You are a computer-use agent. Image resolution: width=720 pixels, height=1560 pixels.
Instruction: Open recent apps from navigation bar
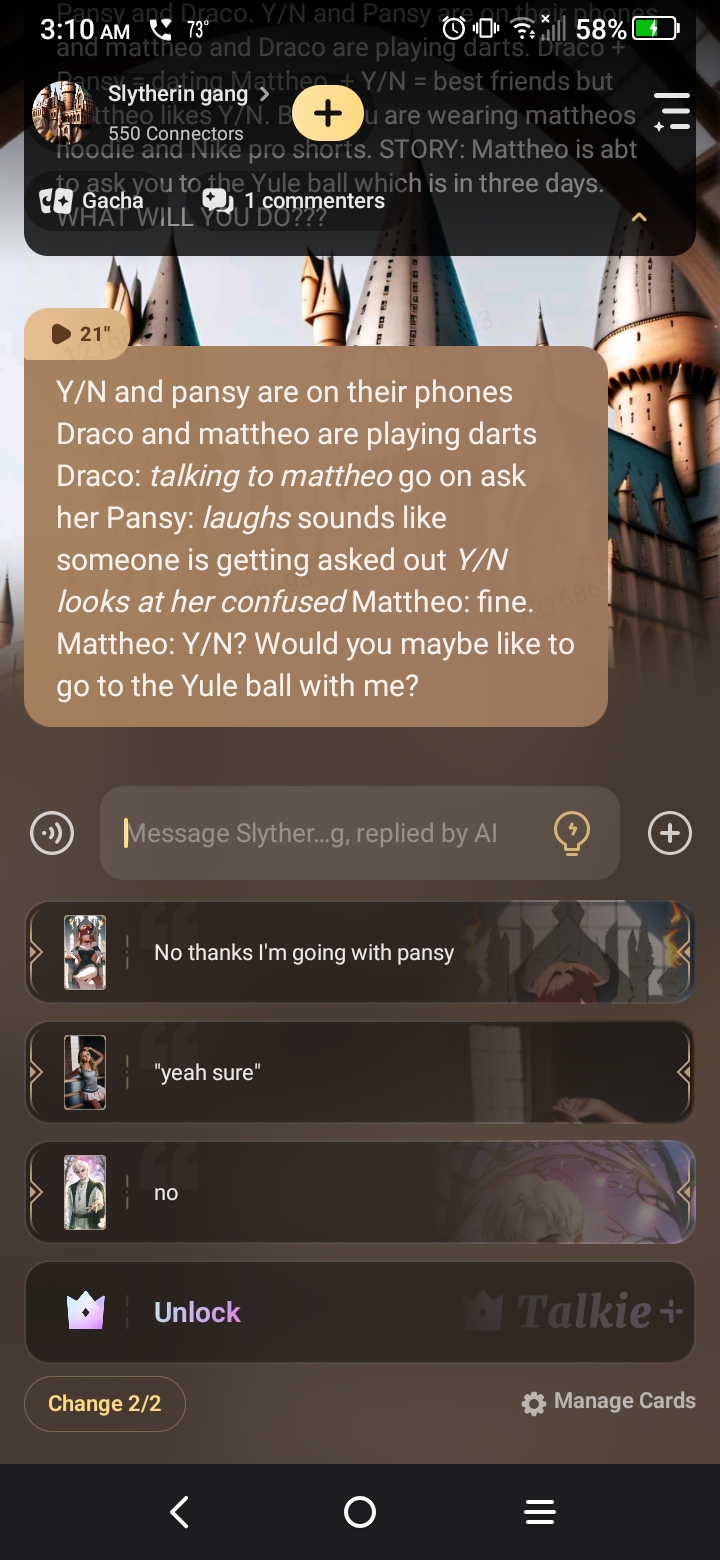tap(540, 1512)
